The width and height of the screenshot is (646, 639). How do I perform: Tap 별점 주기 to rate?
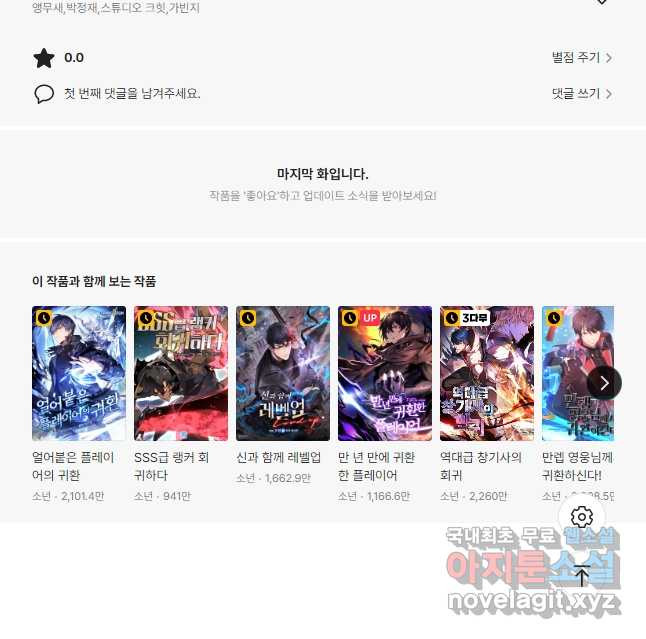pyautogui.click(x=581, y=58)
